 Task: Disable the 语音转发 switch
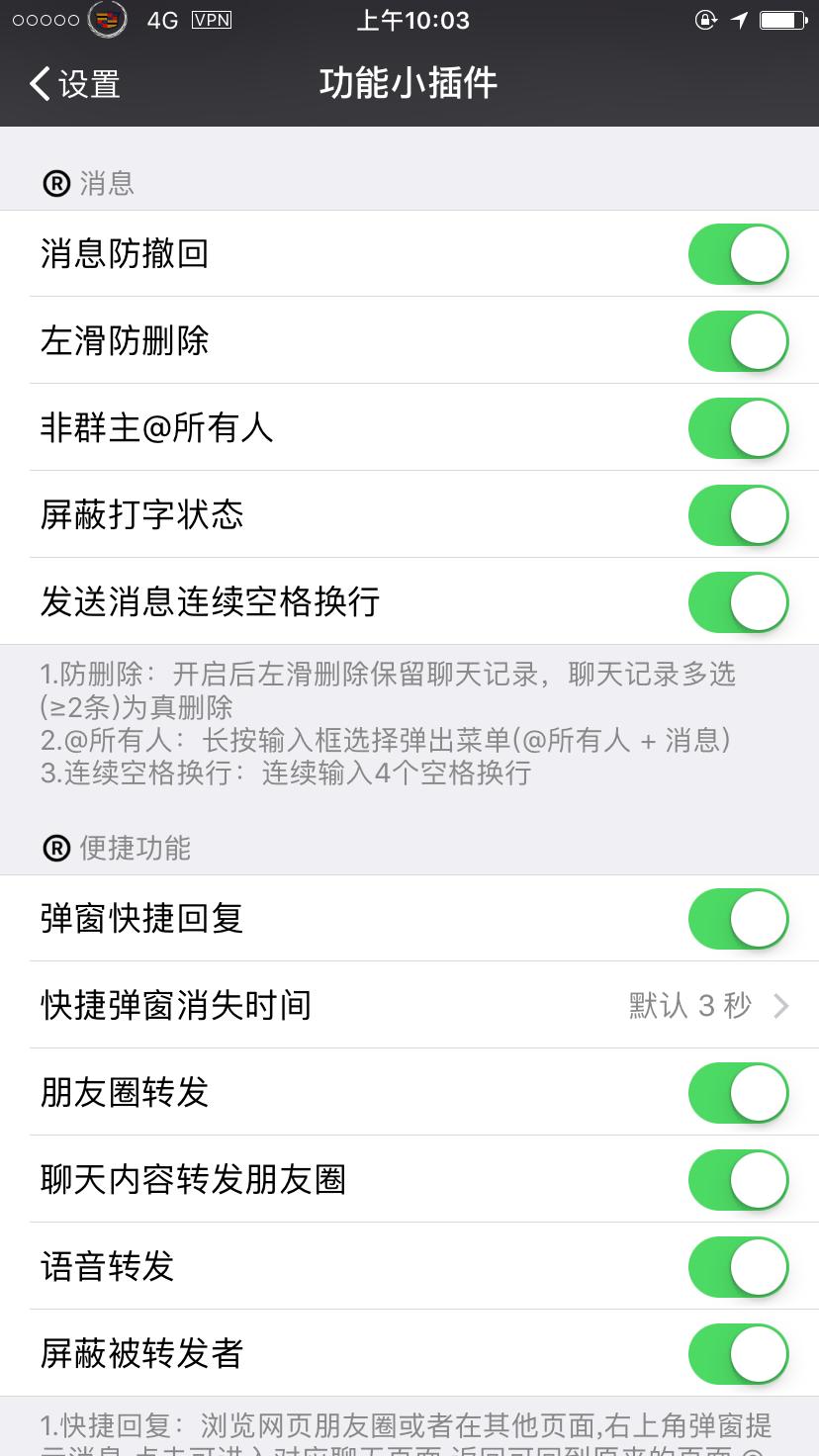739,1267
